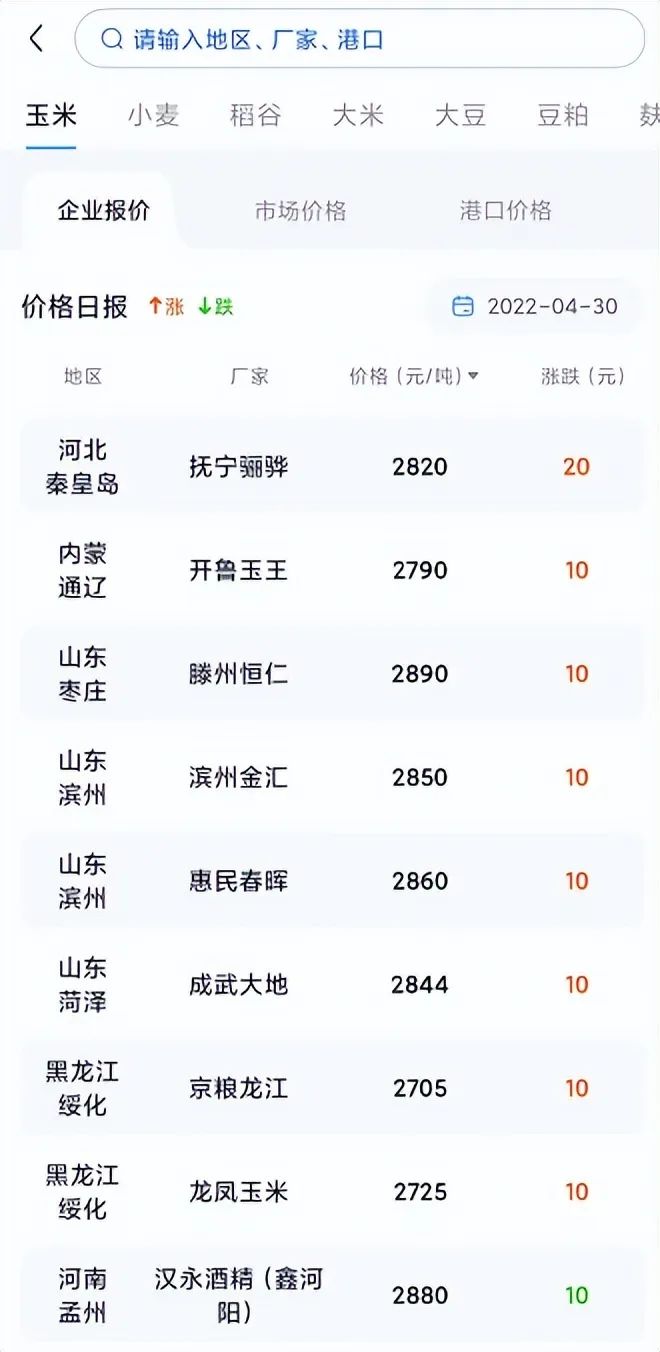Image resolution: width=660 pixels, height=1352 pixels.
Task: Select the 稻谷 category tab
Action: (255, 115)
